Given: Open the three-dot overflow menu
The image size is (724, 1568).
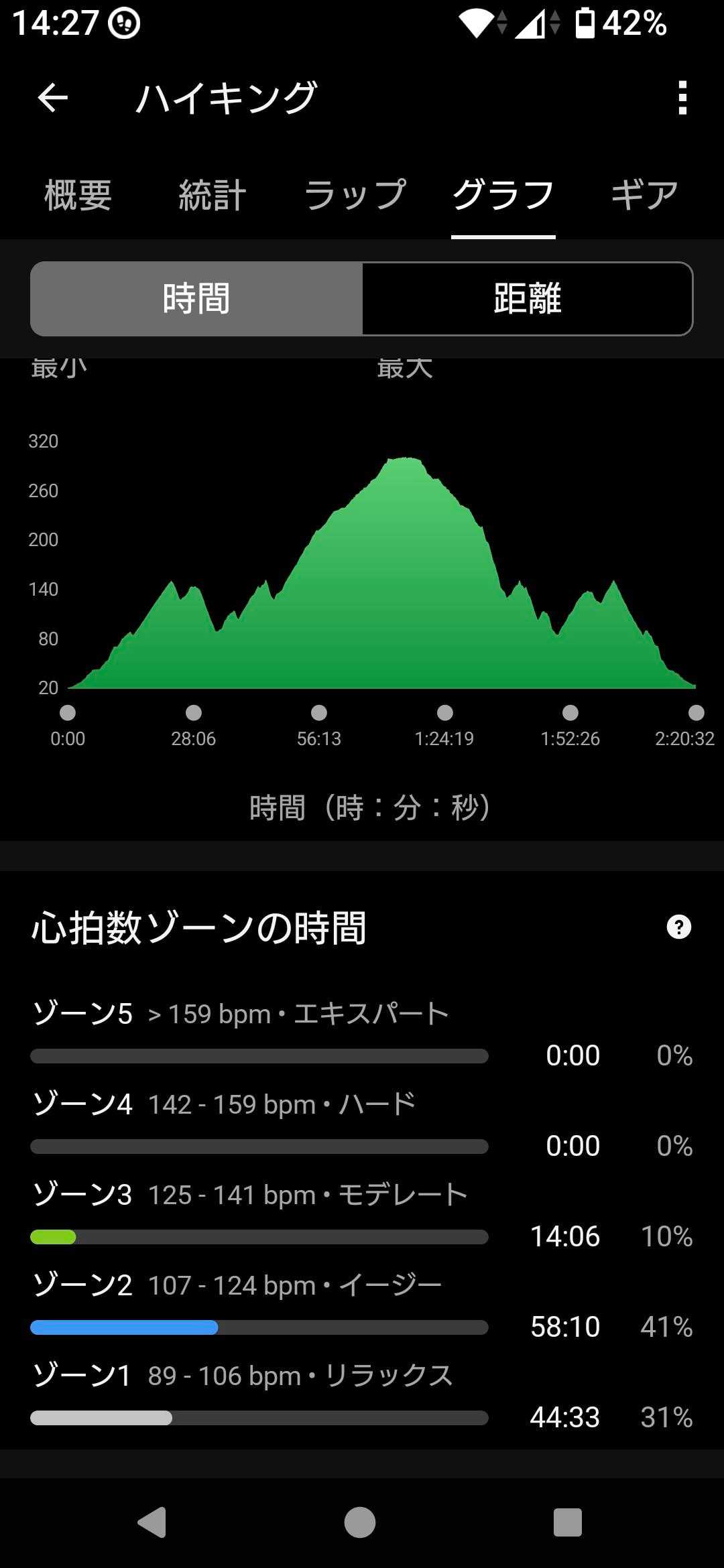Looking at the screenshot, I should click(x=682, y=99).
